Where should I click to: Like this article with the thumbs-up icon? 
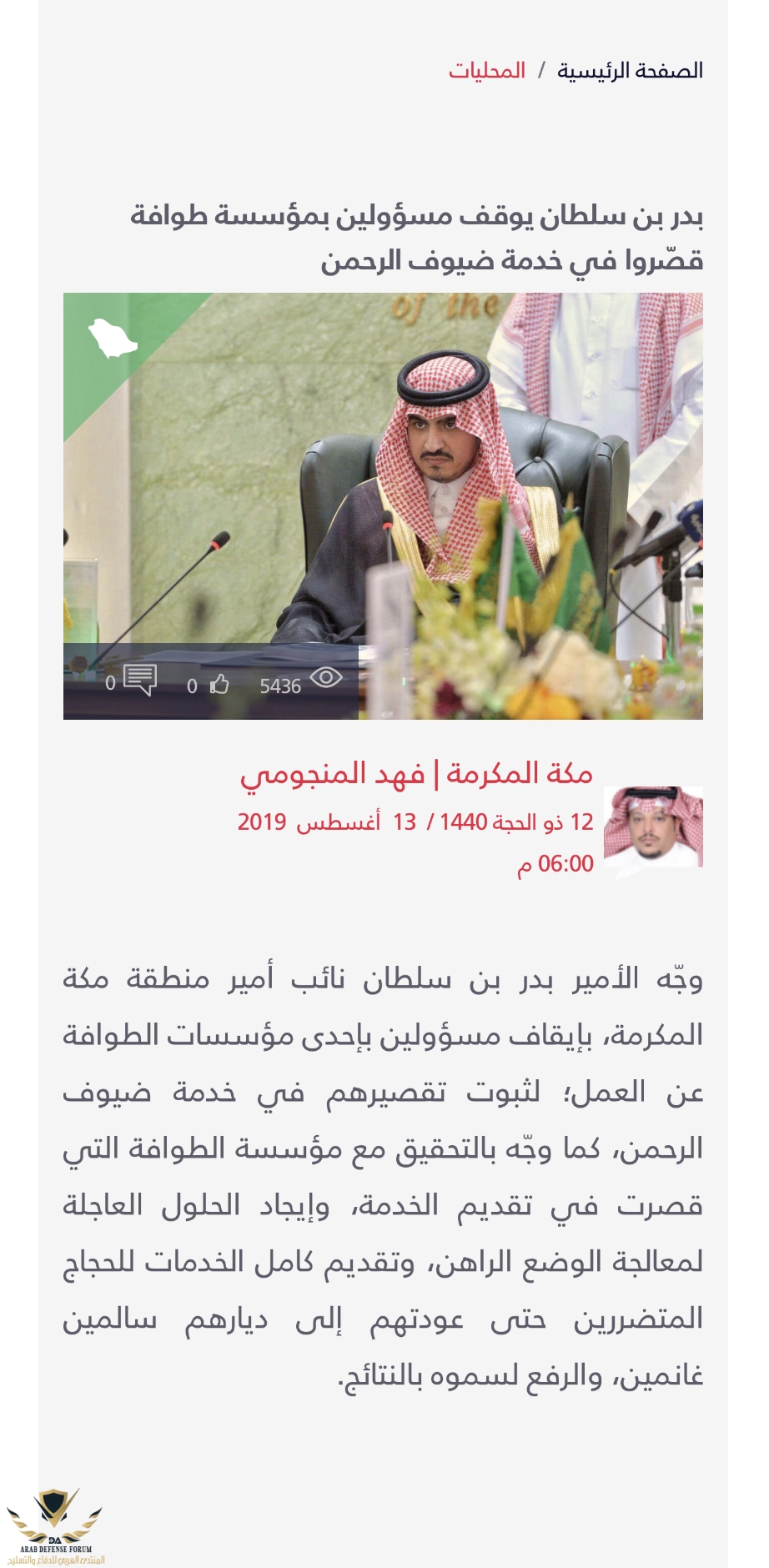pyautogui.click(x=219, y=685)
